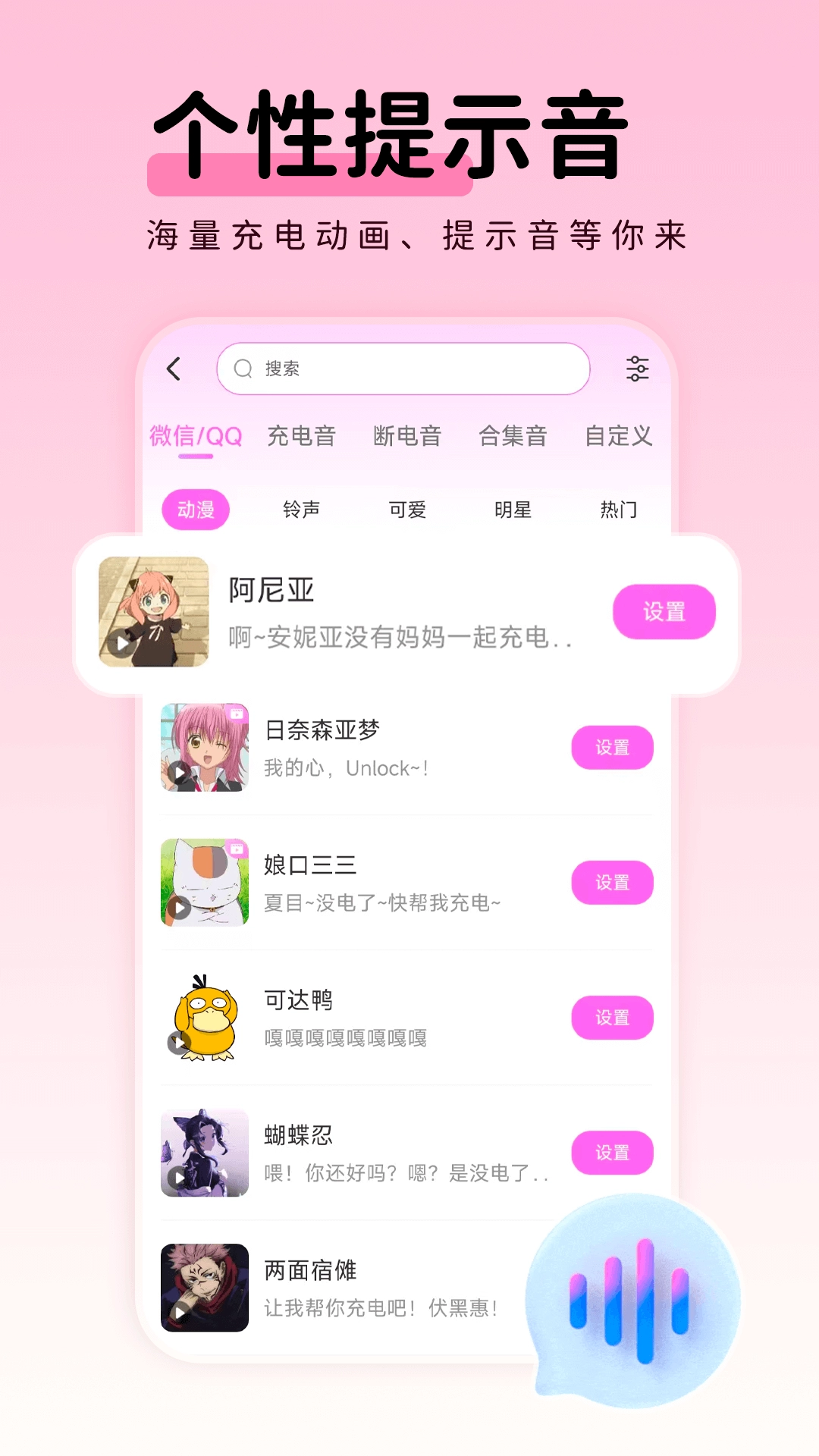
Task: Activate the 可爱 category filter
Action: (x=407, y=510)
